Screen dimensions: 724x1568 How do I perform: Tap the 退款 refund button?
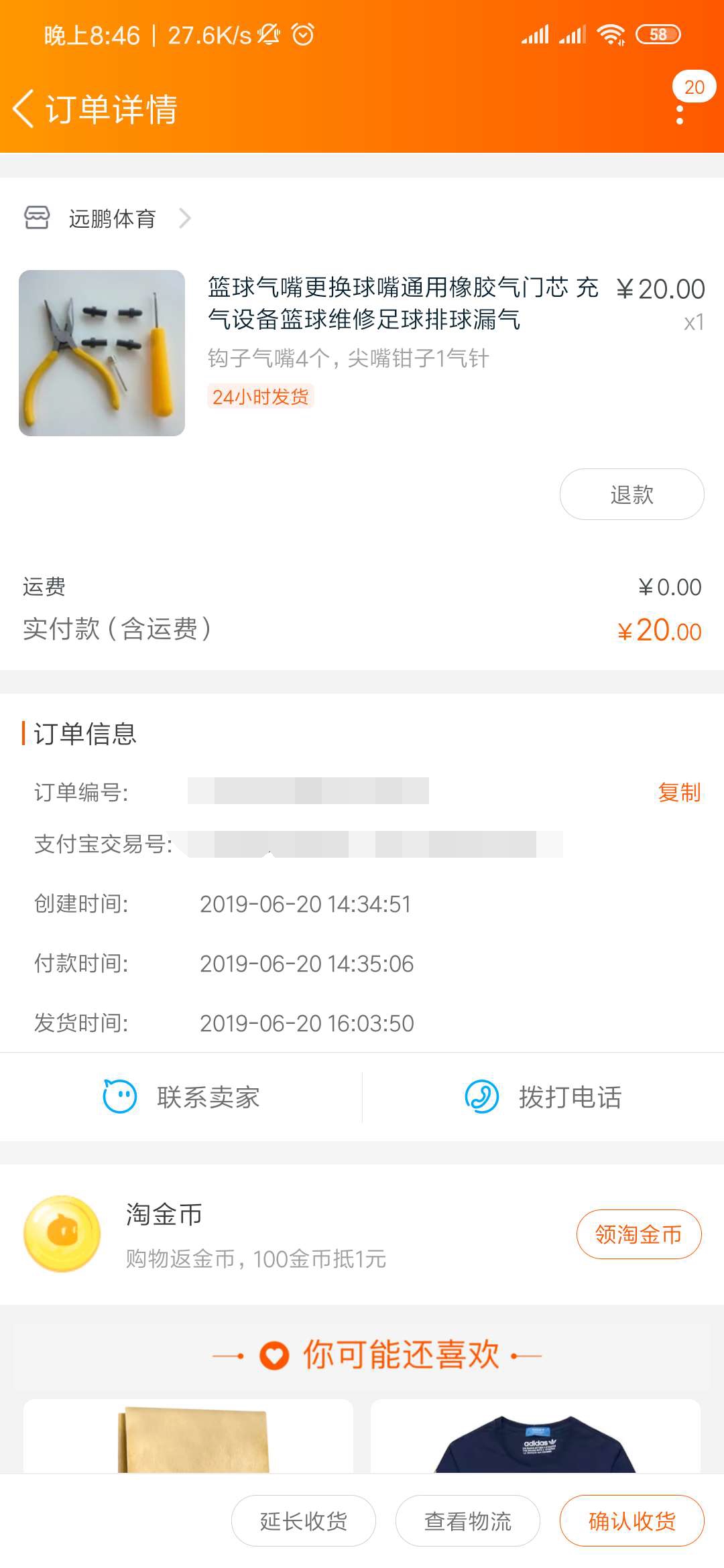[x=631, y=495]
